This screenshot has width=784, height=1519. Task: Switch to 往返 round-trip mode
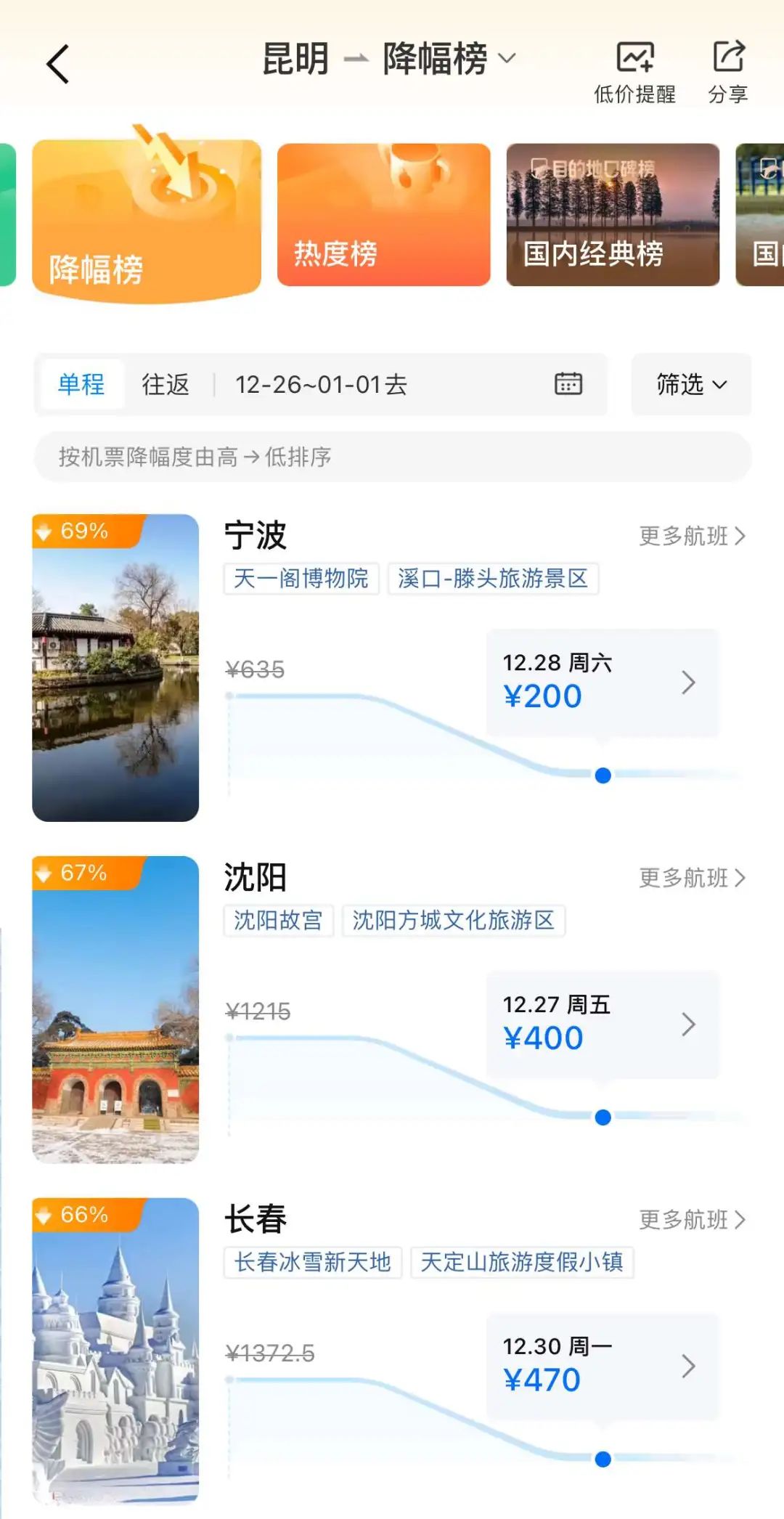[x=166, y=385]
